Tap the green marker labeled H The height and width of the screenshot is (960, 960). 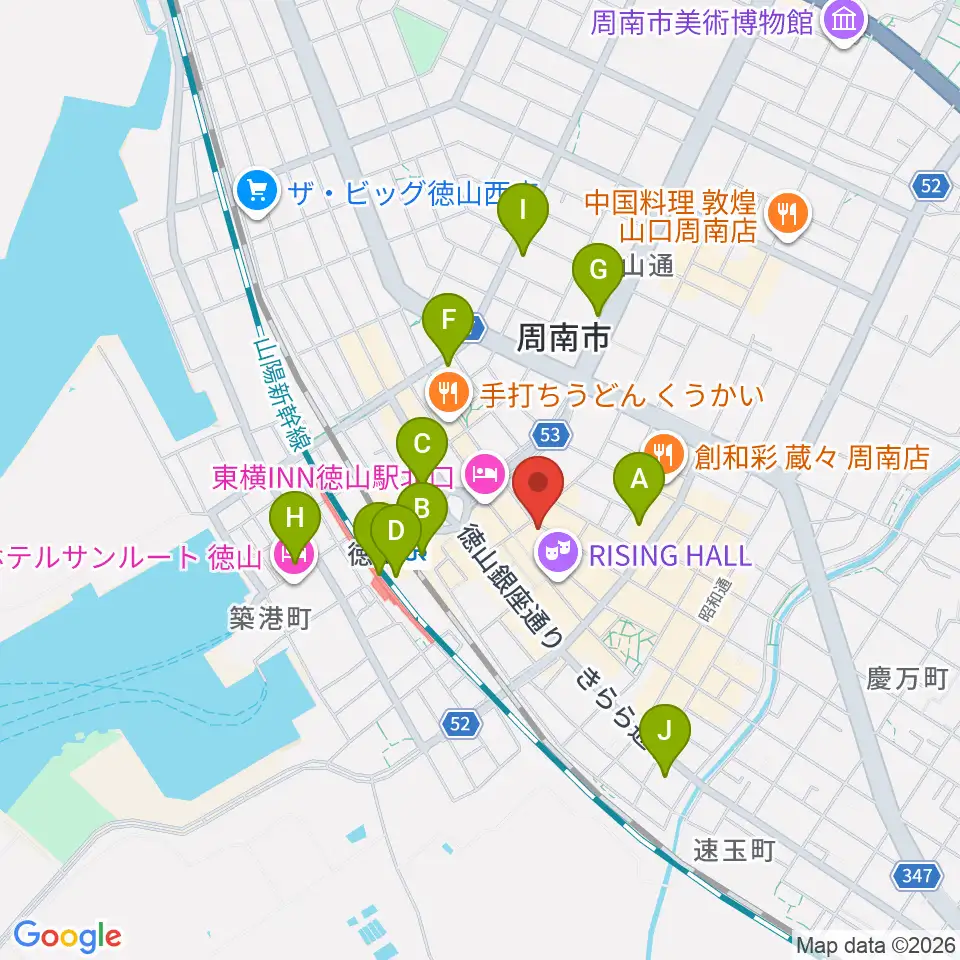(294, 523)
